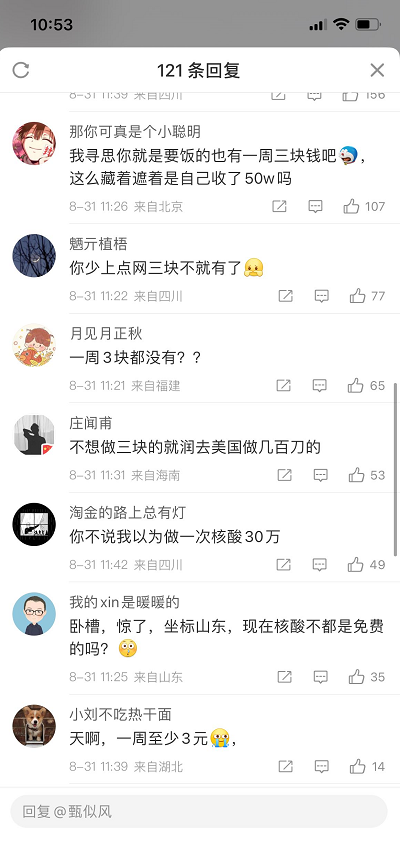Open comment icon on 魍亓植梧's reply
The image size is (415, 848).
pyautogui.click(x=322, y=296)
